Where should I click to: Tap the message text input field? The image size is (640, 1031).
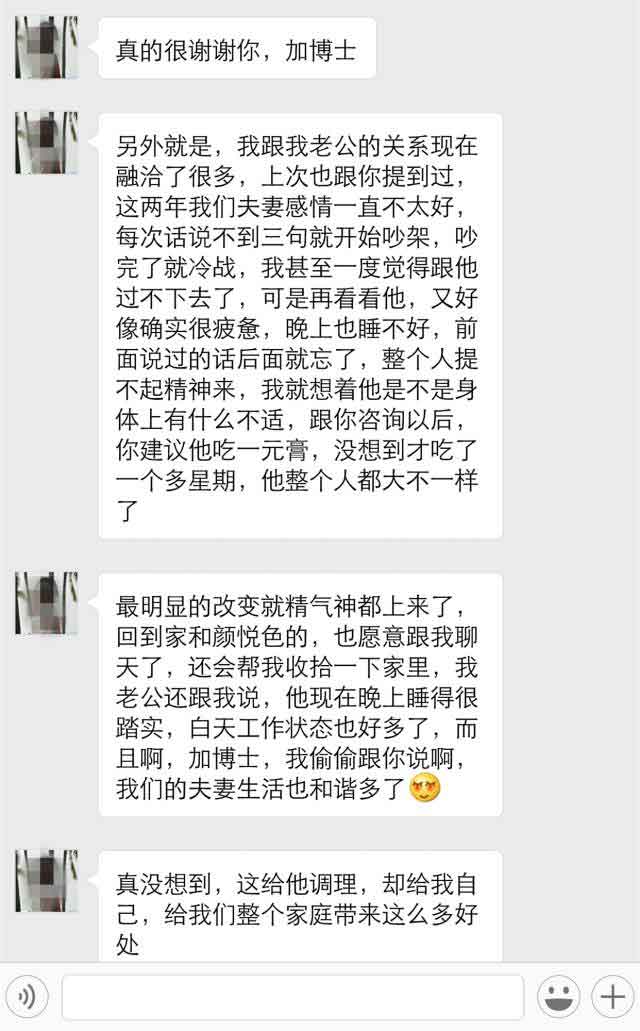click(293, 996)
